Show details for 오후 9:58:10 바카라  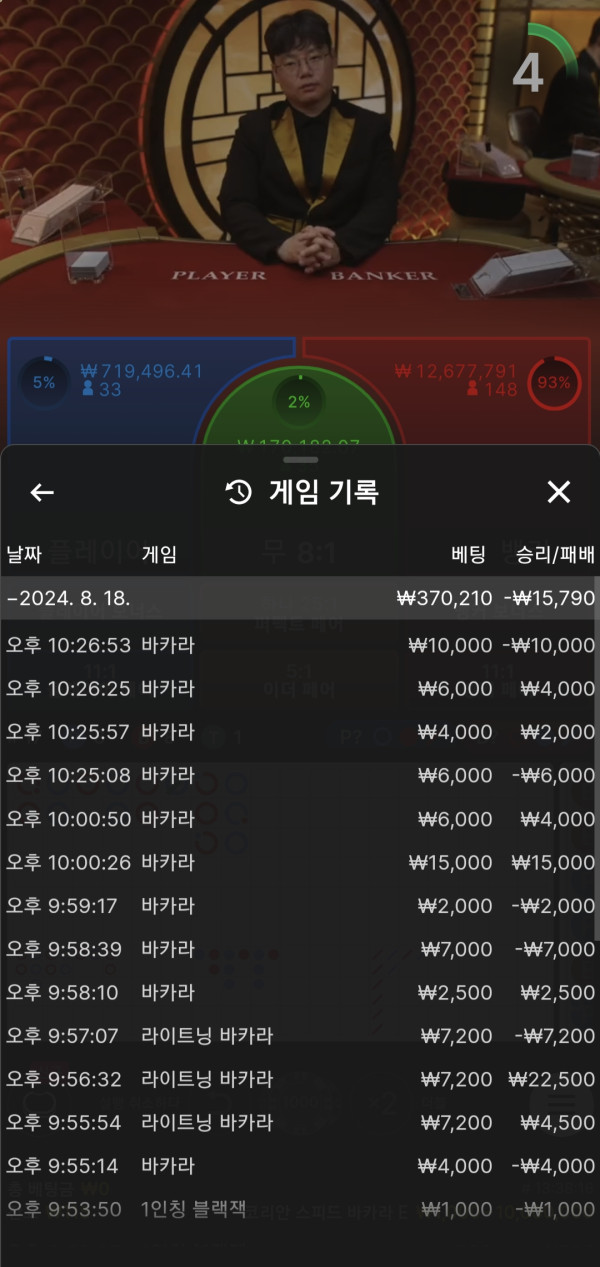300,993
